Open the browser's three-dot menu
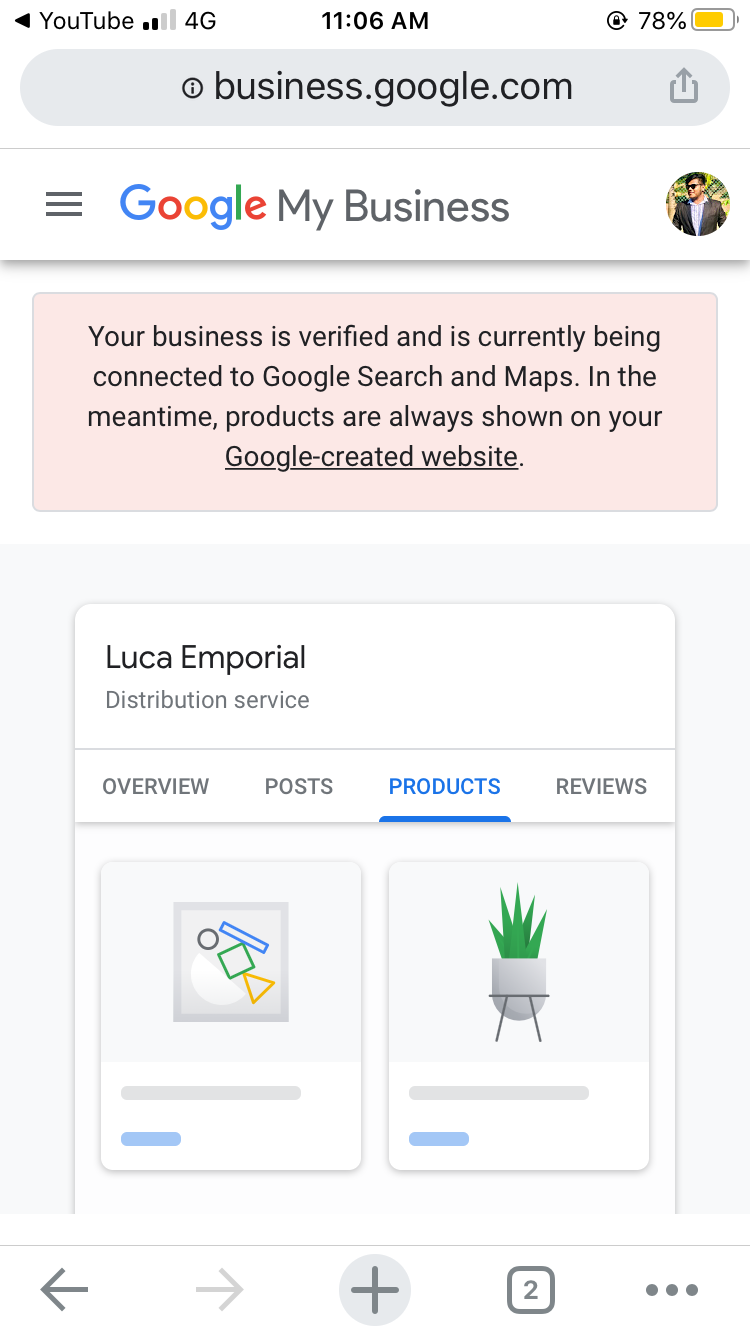The image size is (750, 1334). coord(672,1290)
